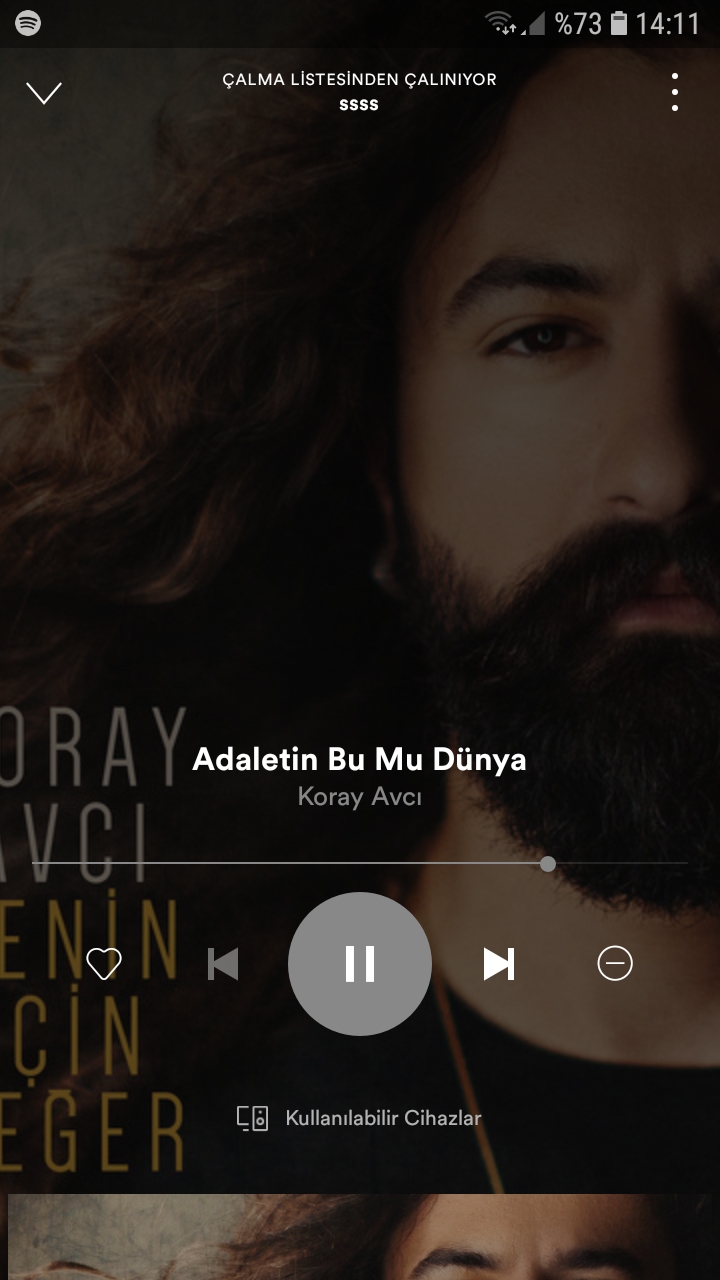Open Koray Avcı artist link

[360, 797]
